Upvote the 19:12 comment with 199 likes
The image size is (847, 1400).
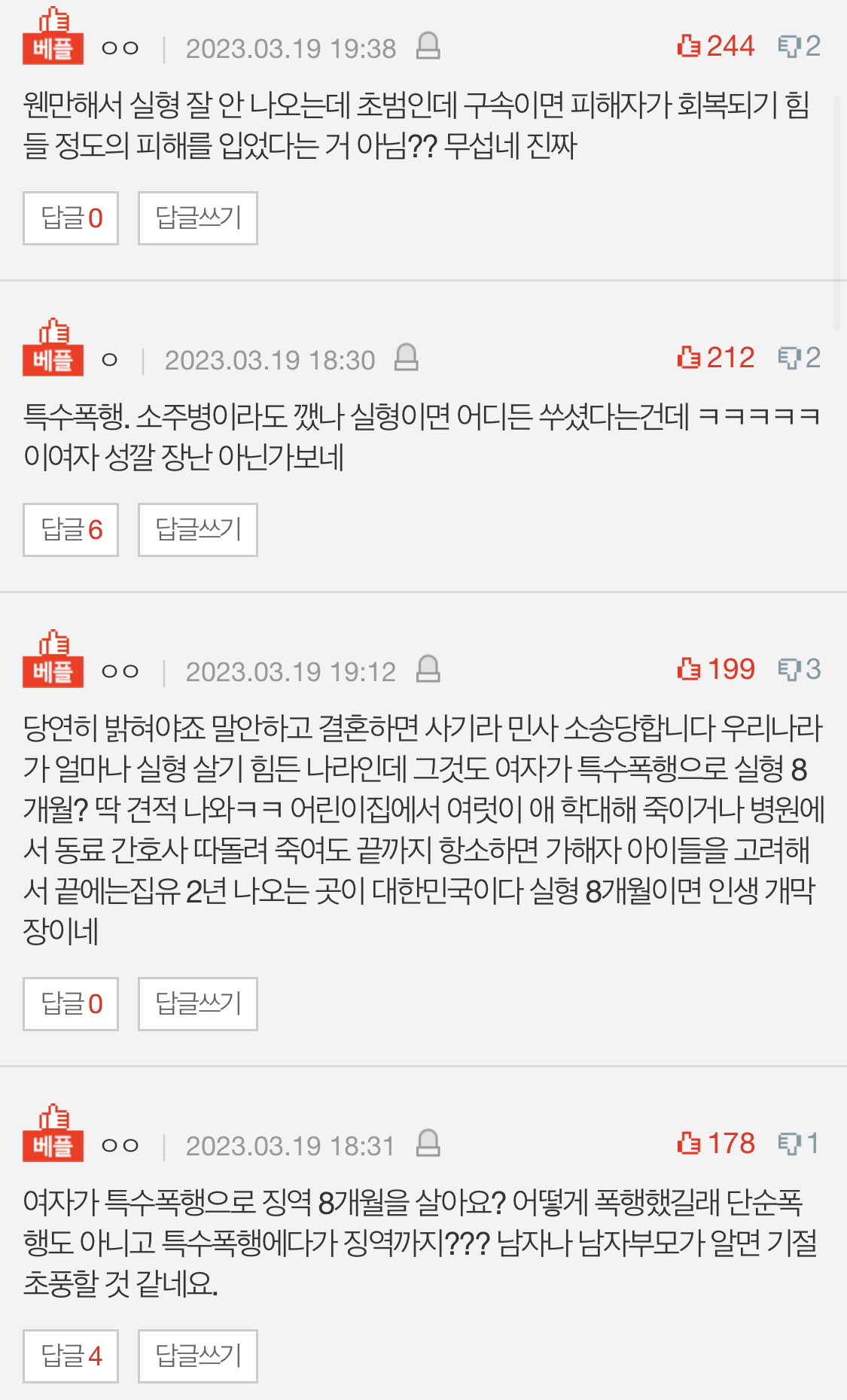click(715, 669)
